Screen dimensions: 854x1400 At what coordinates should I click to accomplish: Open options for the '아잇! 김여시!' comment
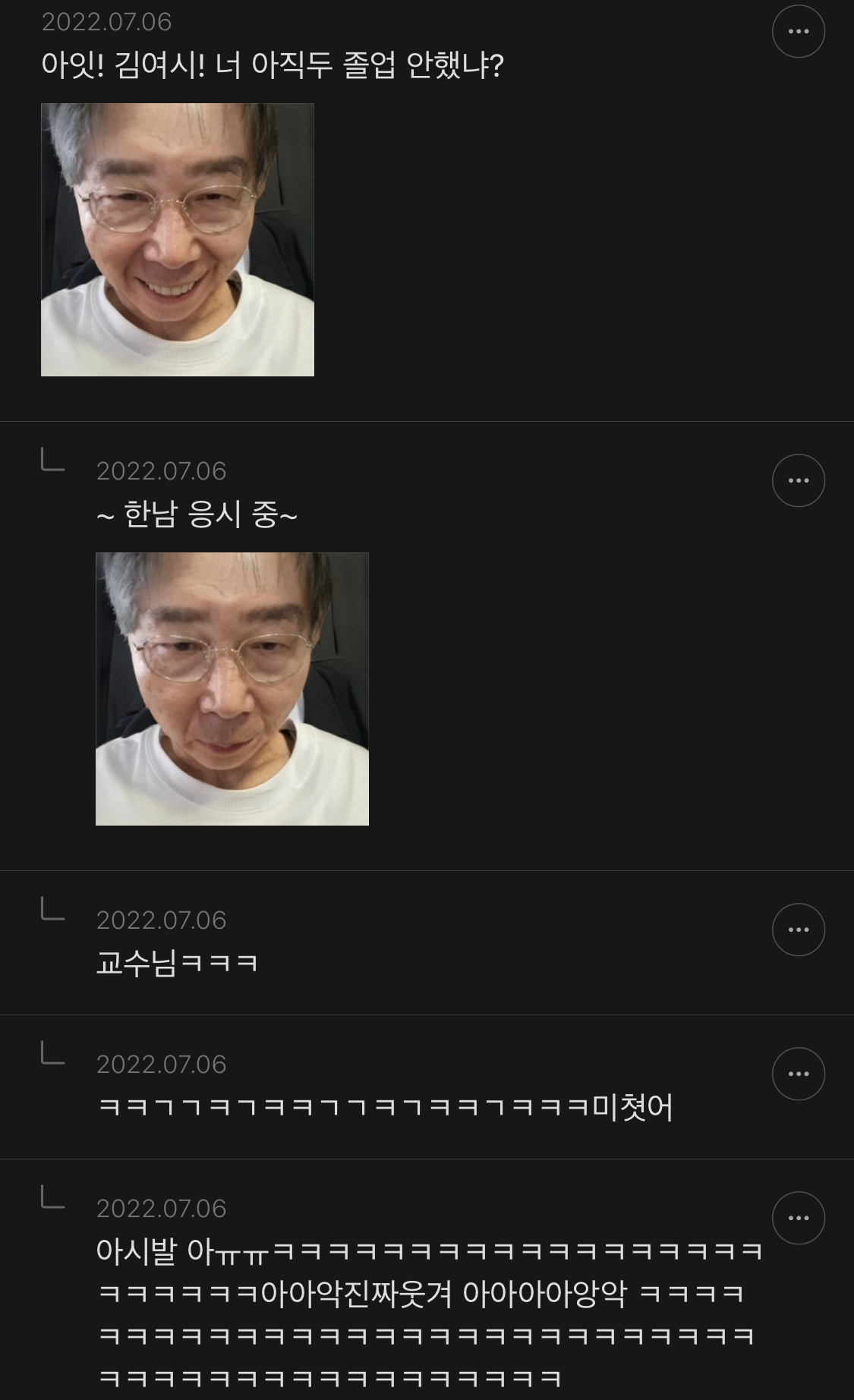coord(798,31)
